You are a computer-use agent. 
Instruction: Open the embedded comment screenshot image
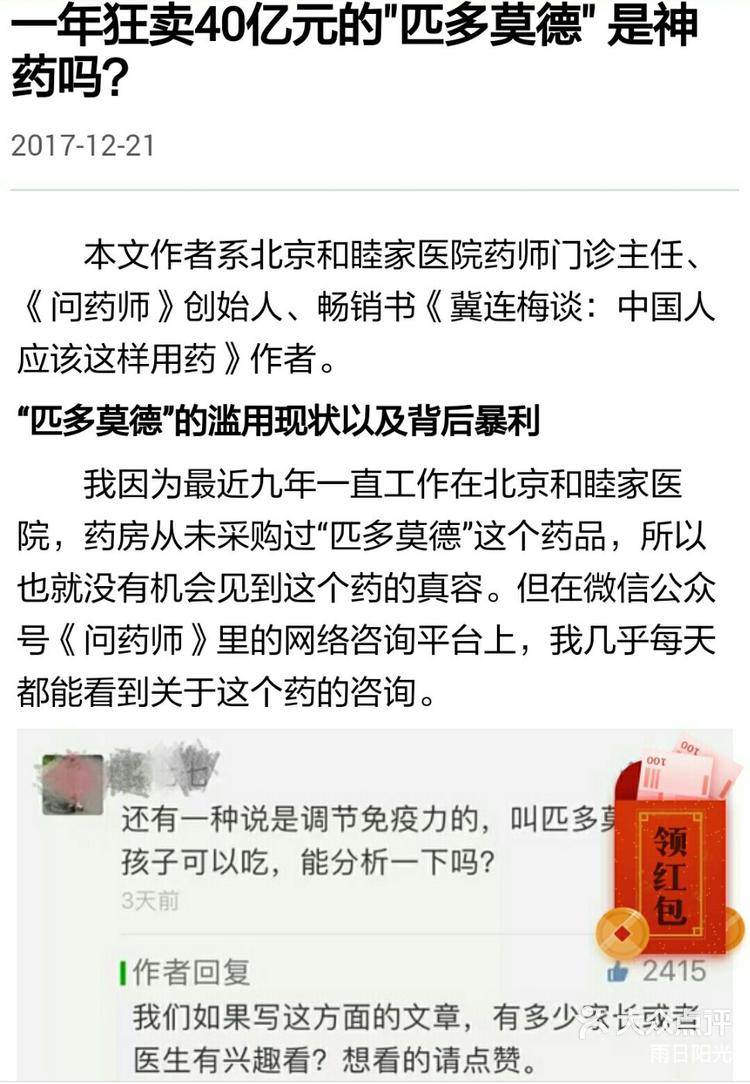[320, 900]
